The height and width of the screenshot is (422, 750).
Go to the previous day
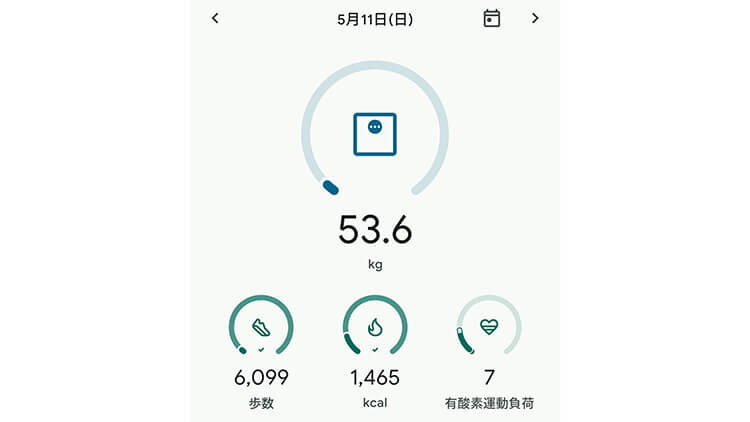215,18
